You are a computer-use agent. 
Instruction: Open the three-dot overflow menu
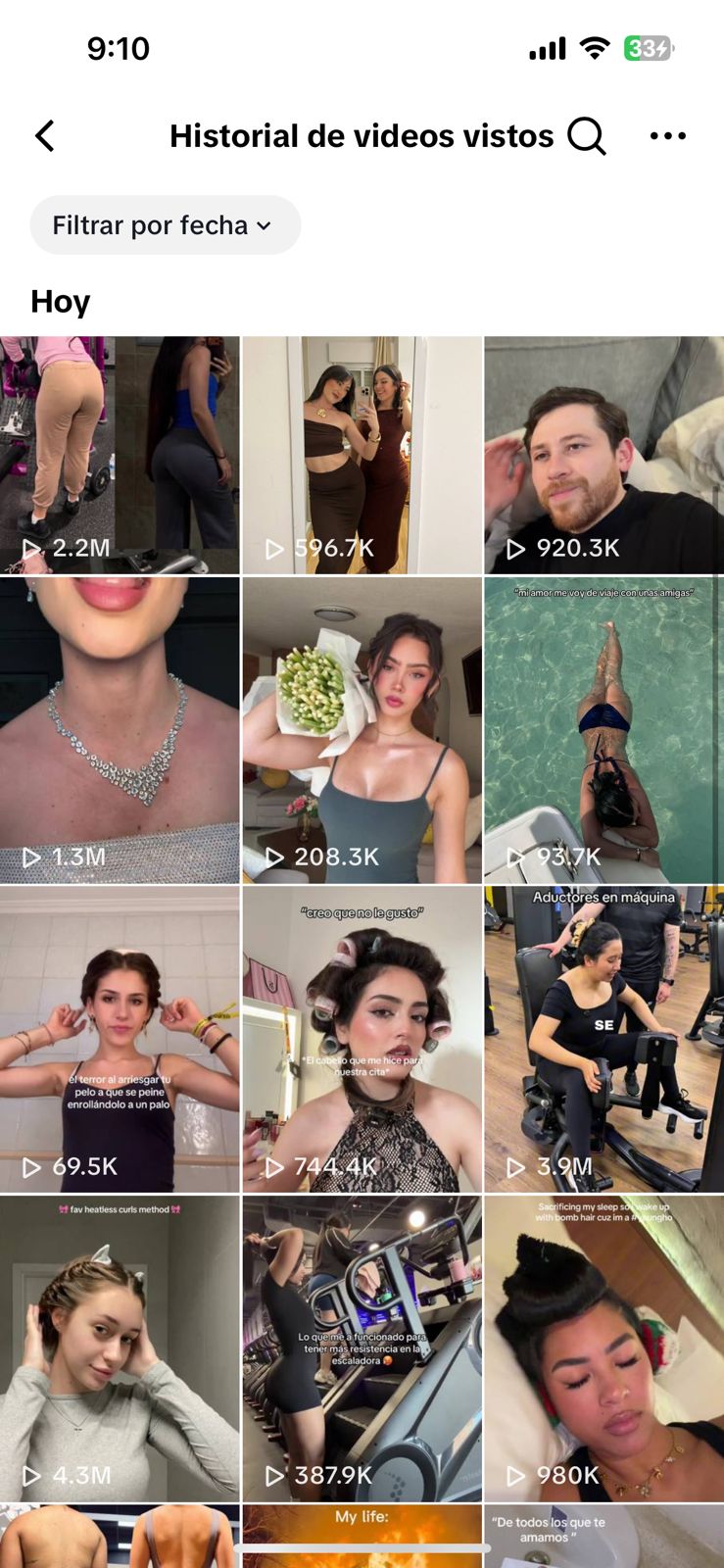(667, 136)
